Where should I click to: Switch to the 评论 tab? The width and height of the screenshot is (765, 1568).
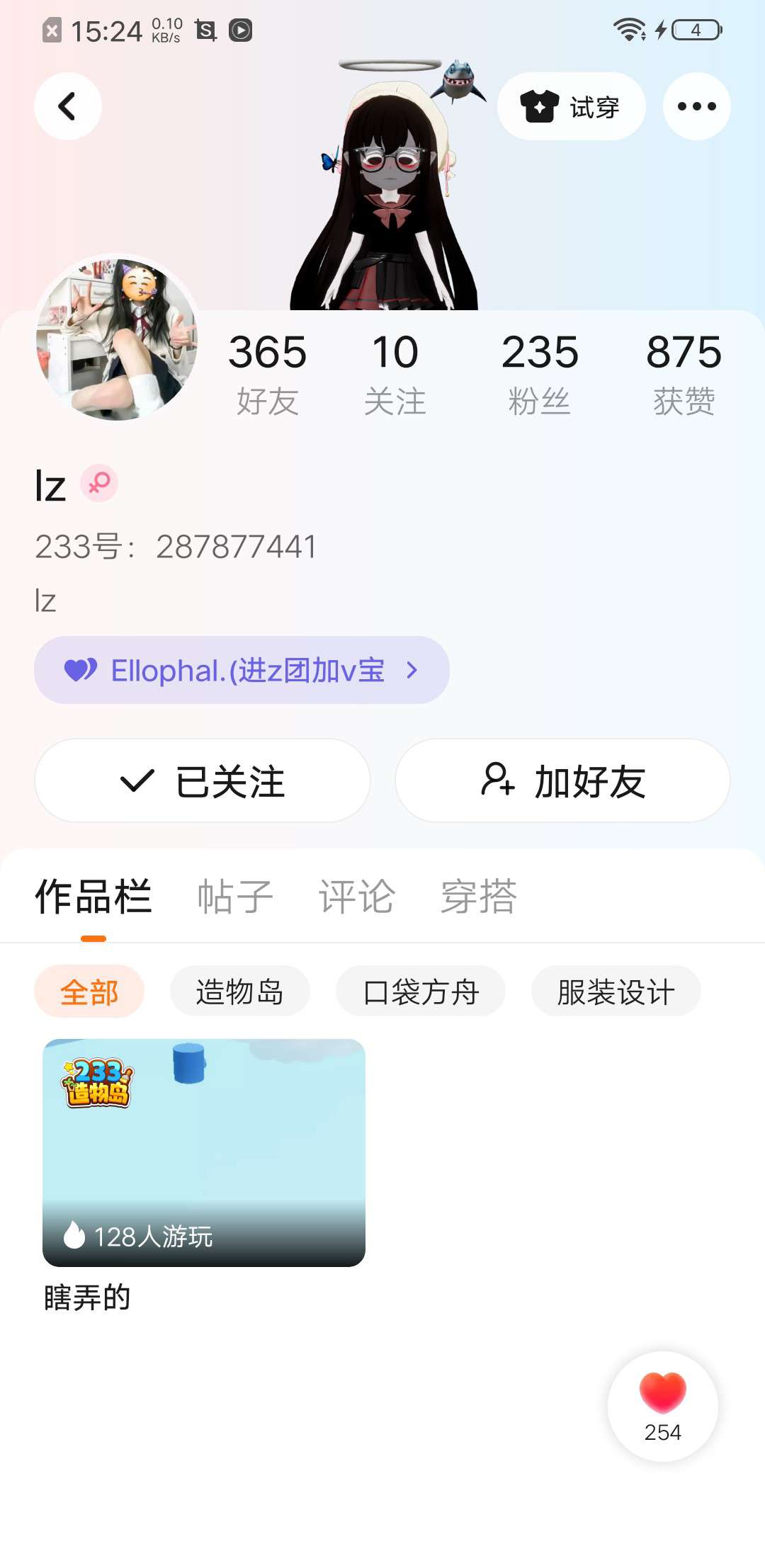click(356, 897)
